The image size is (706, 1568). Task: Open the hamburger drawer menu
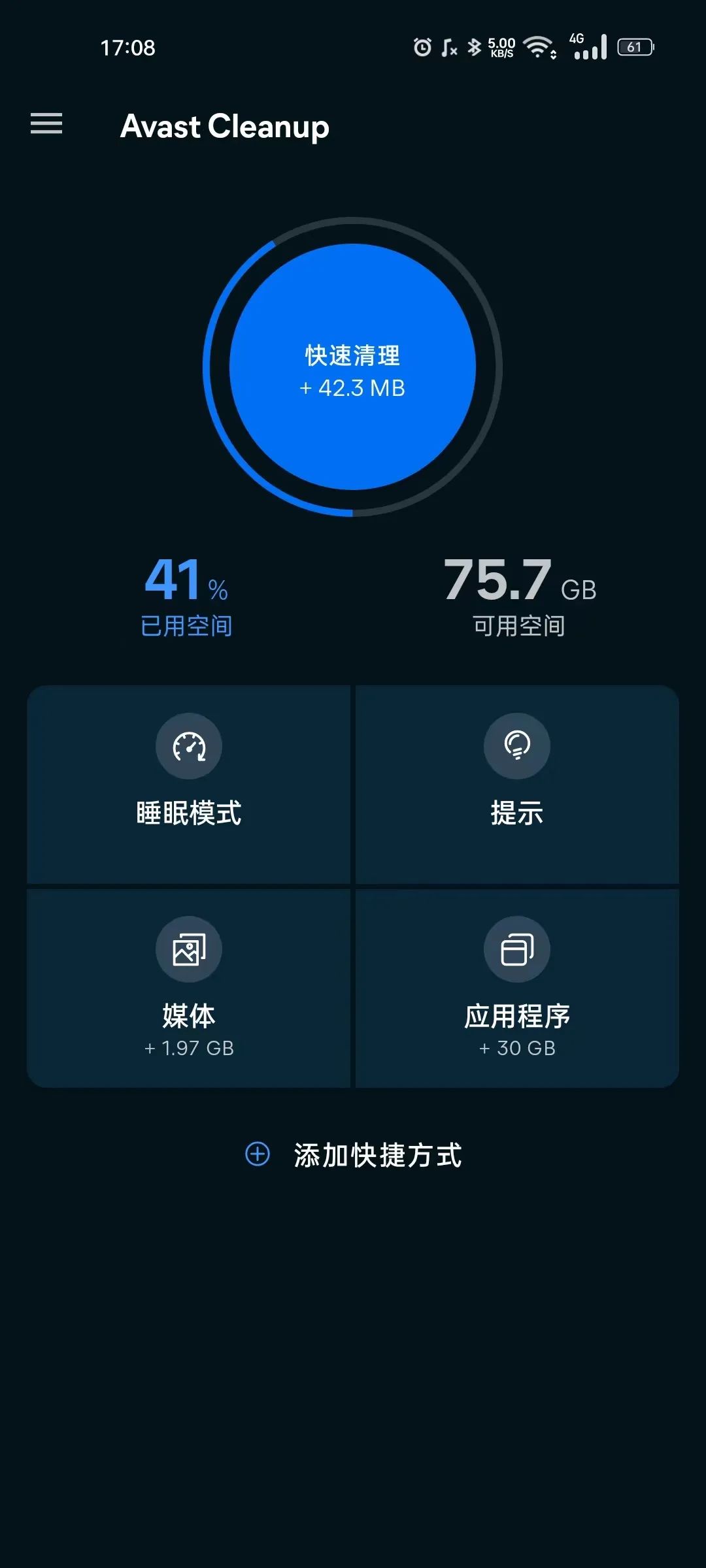click(x=46, y=123)
